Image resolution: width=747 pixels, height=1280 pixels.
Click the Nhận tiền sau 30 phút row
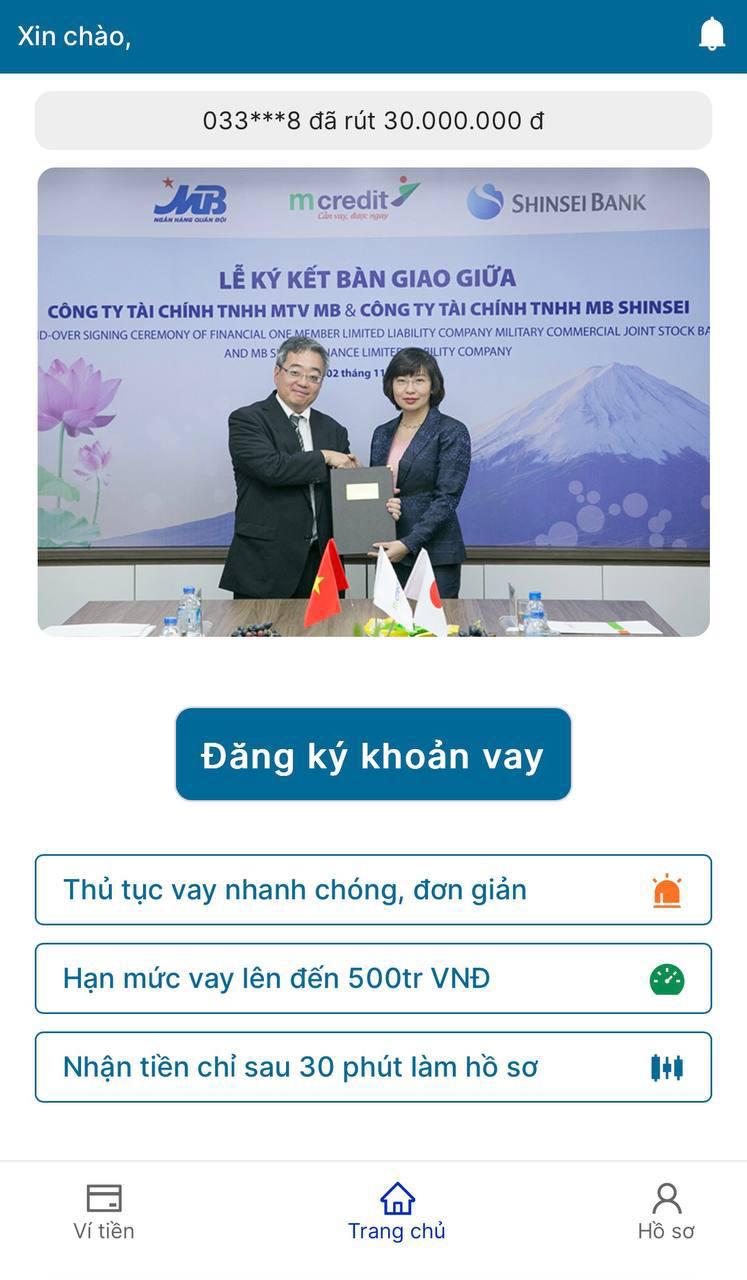[373, 1067]
